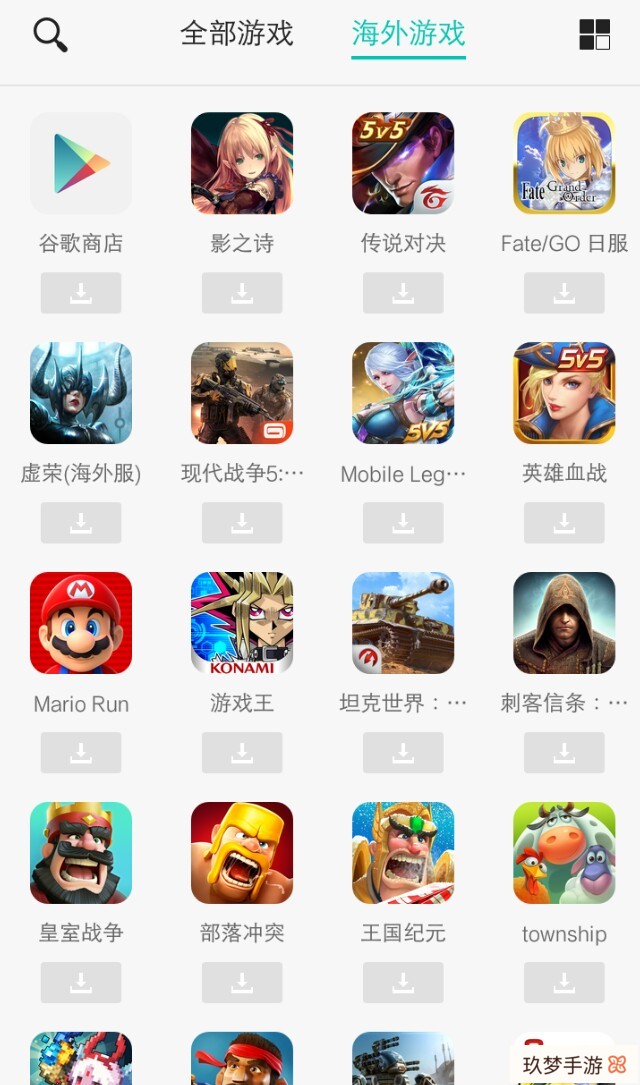Open the 皇室战争 game tile

[81, 853]
